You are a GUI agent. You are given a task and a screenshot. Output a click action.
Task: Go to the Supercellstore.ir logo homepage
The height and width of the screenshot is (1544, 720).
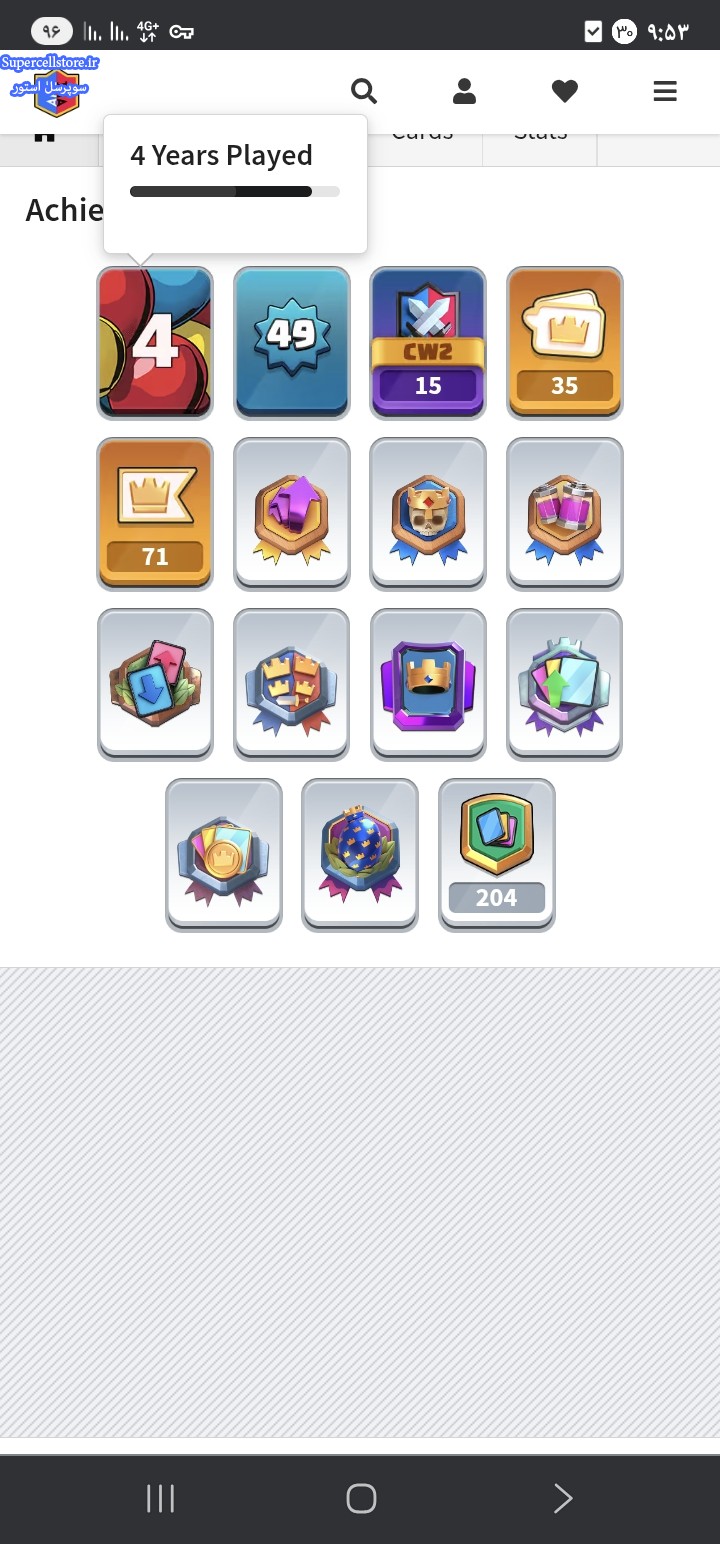click(x=52, y=88)
